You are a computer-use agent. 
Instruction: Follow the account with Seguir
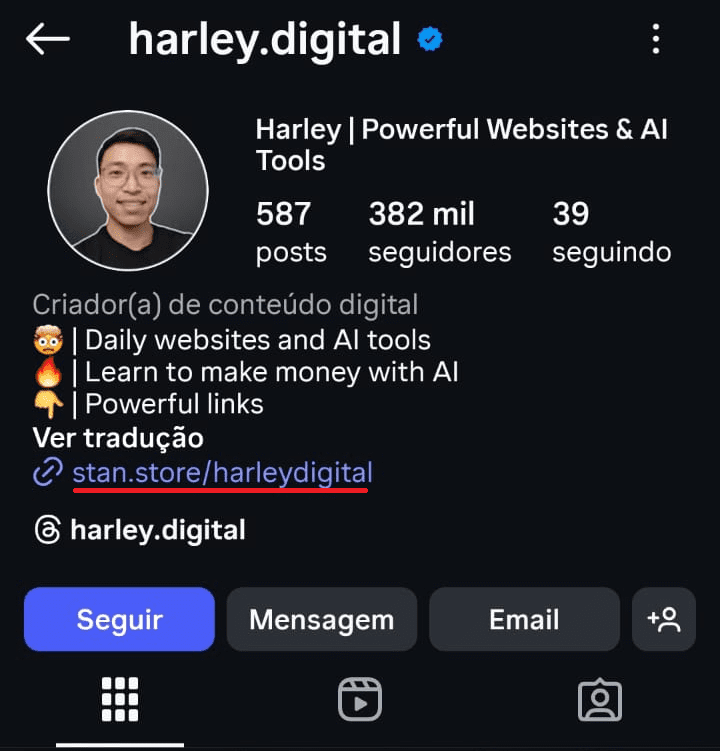tap(119, 620)
